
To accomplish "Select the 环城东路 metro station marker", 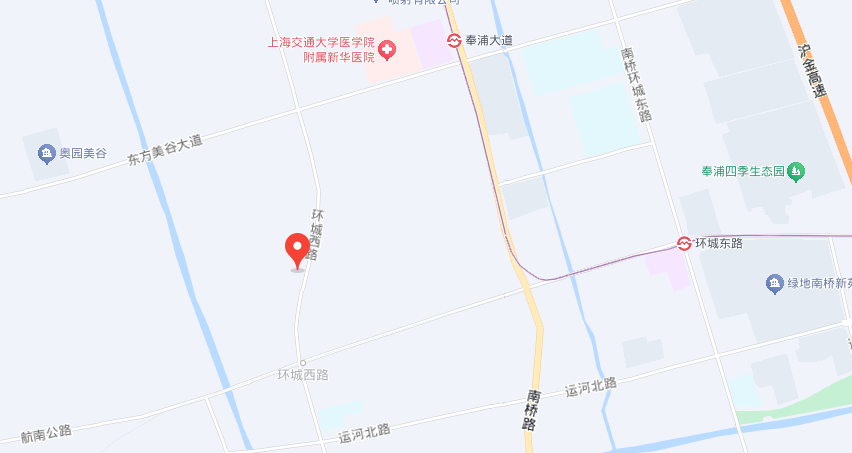I will tap(685, 243).
